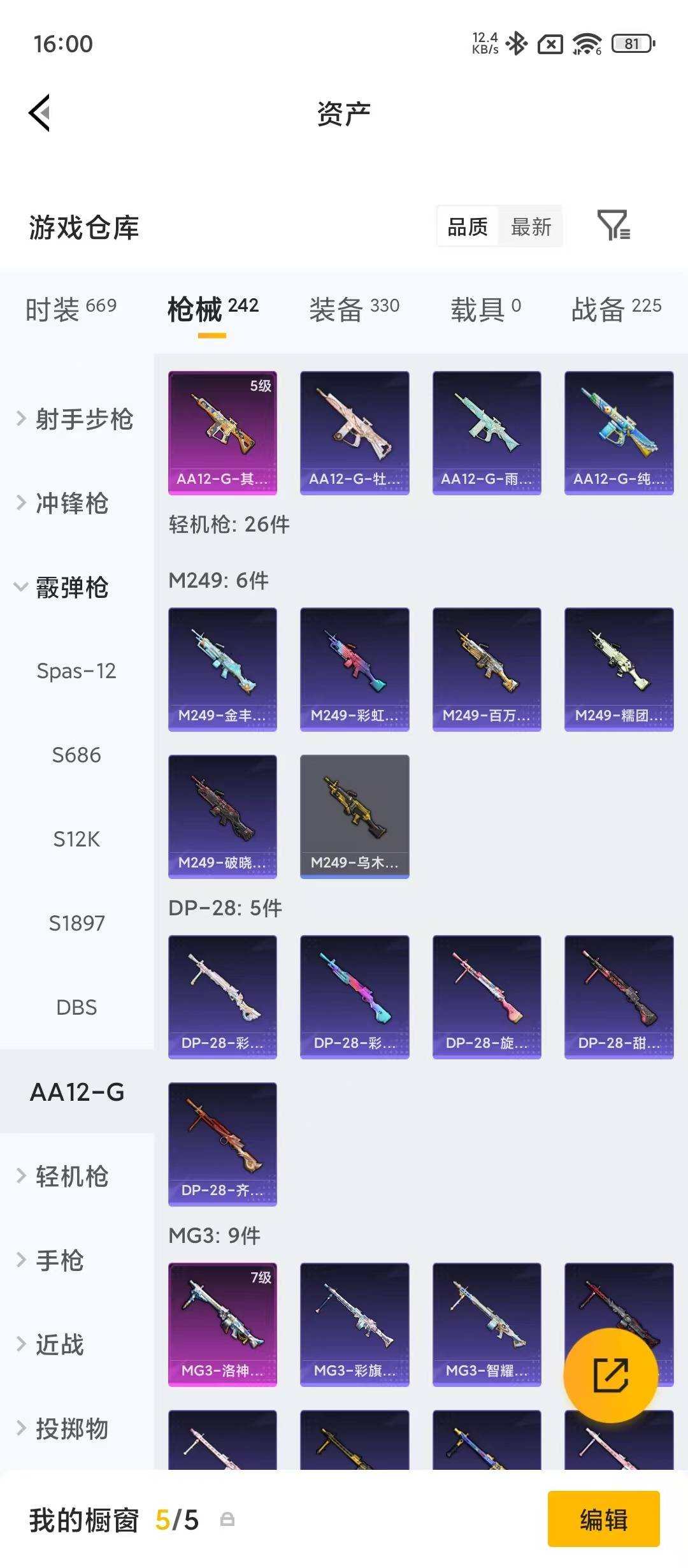Viewport: 688px width, 1568px height.
Task: Tap 编辑 to edit my showcase
Action: pyautogui.click(x=603, y=1520)
